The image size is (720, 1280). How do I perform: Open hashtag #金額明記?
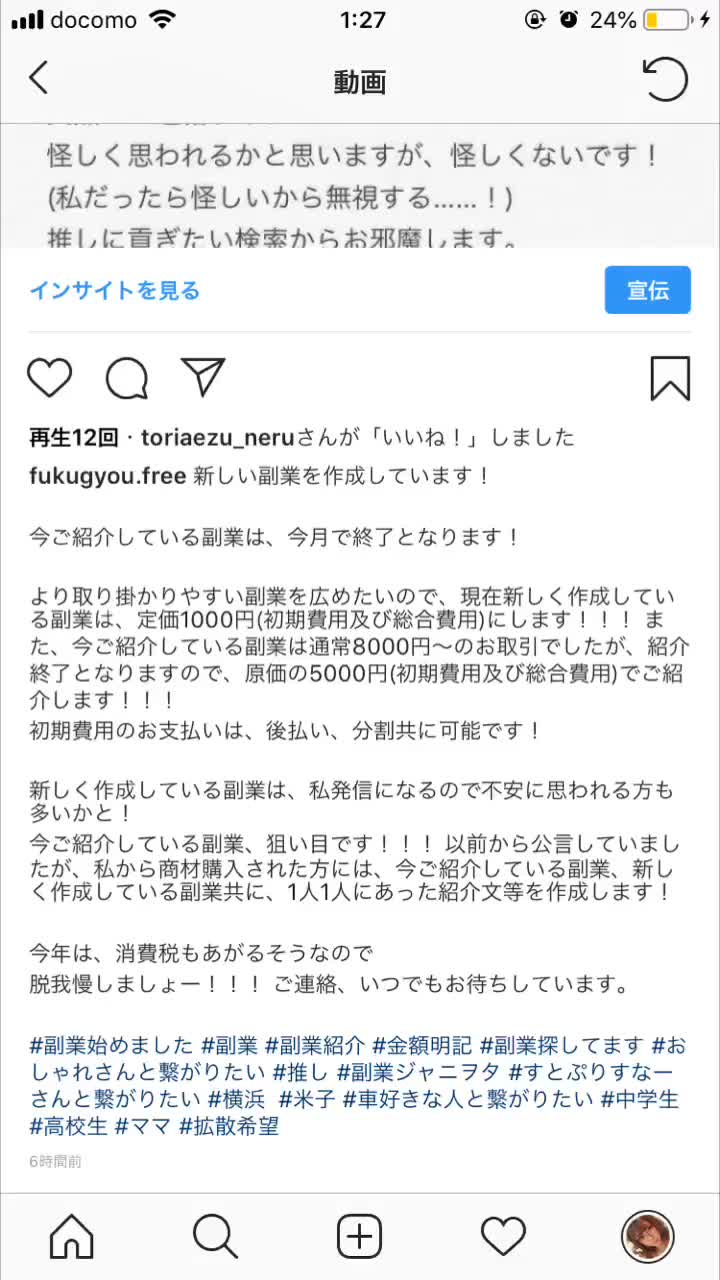[421, 1046]
